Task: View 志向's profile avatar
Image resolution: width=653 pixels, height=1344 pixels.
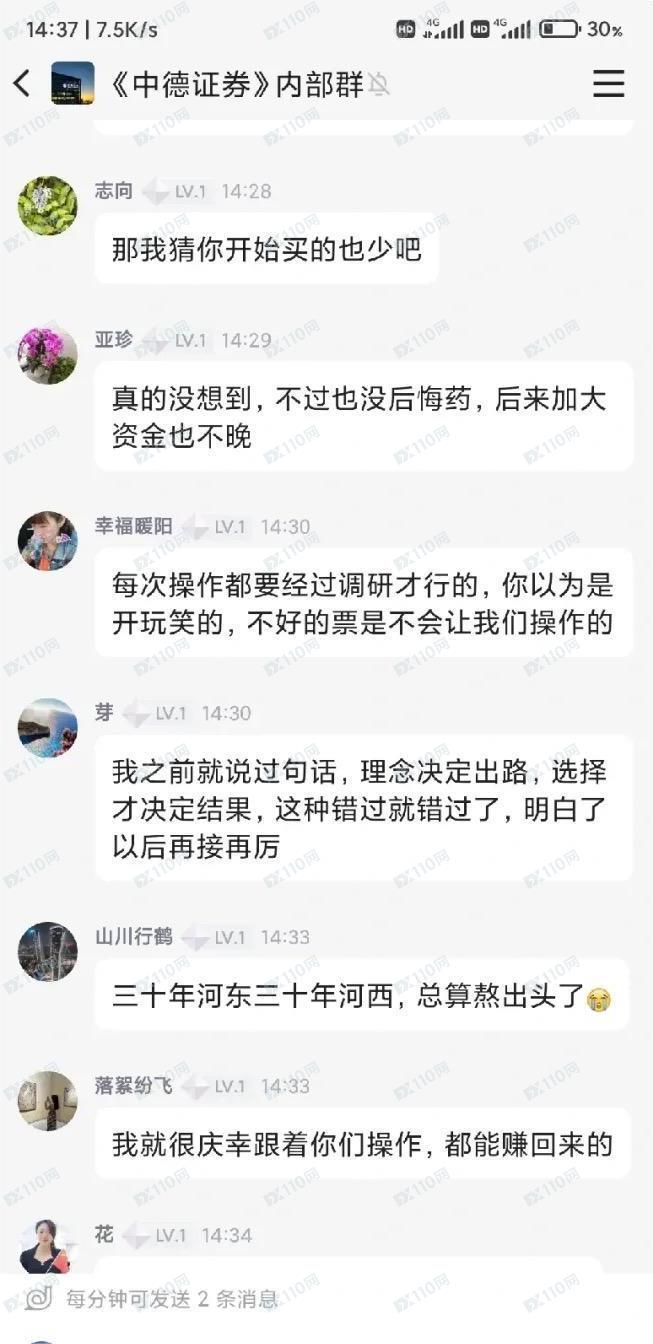Action: click(x=47, y=205)
